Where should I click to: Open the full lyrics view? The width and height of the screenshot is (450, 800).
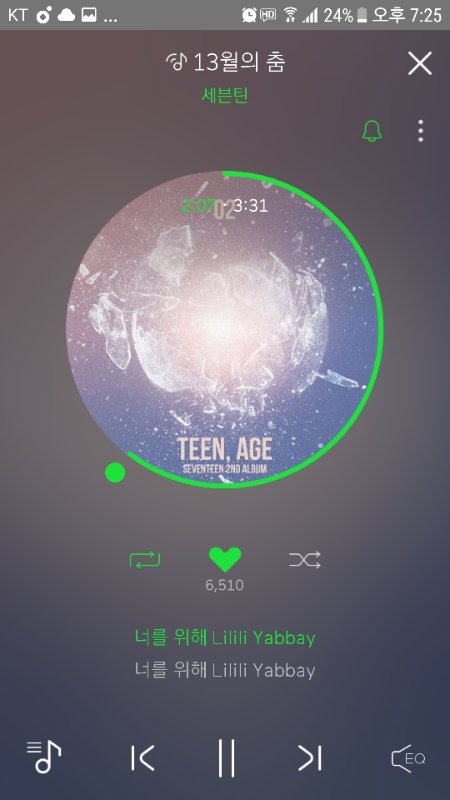coord(225,654)
